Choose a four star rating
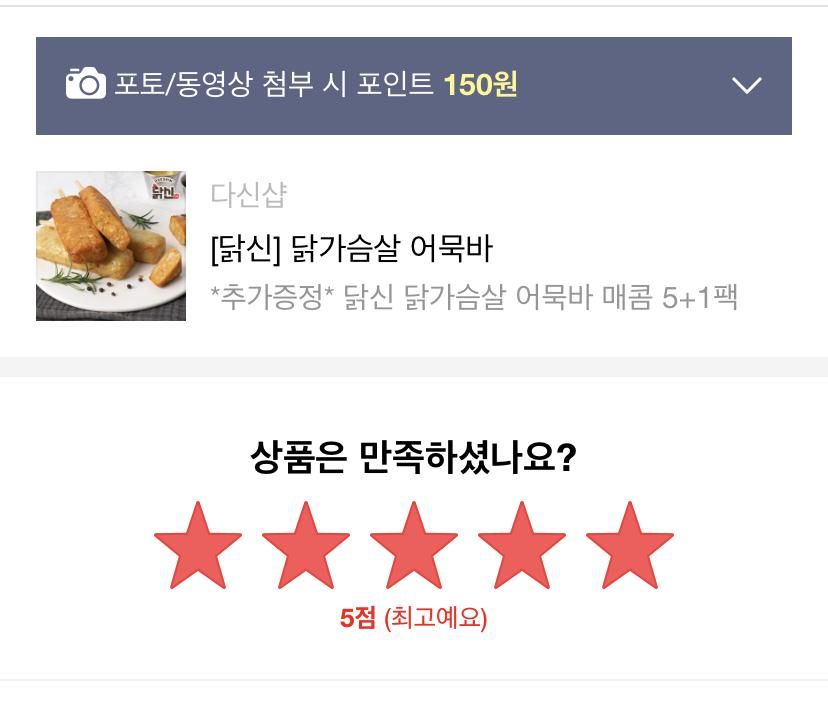The image size is (828, 710). click(522, 547)
